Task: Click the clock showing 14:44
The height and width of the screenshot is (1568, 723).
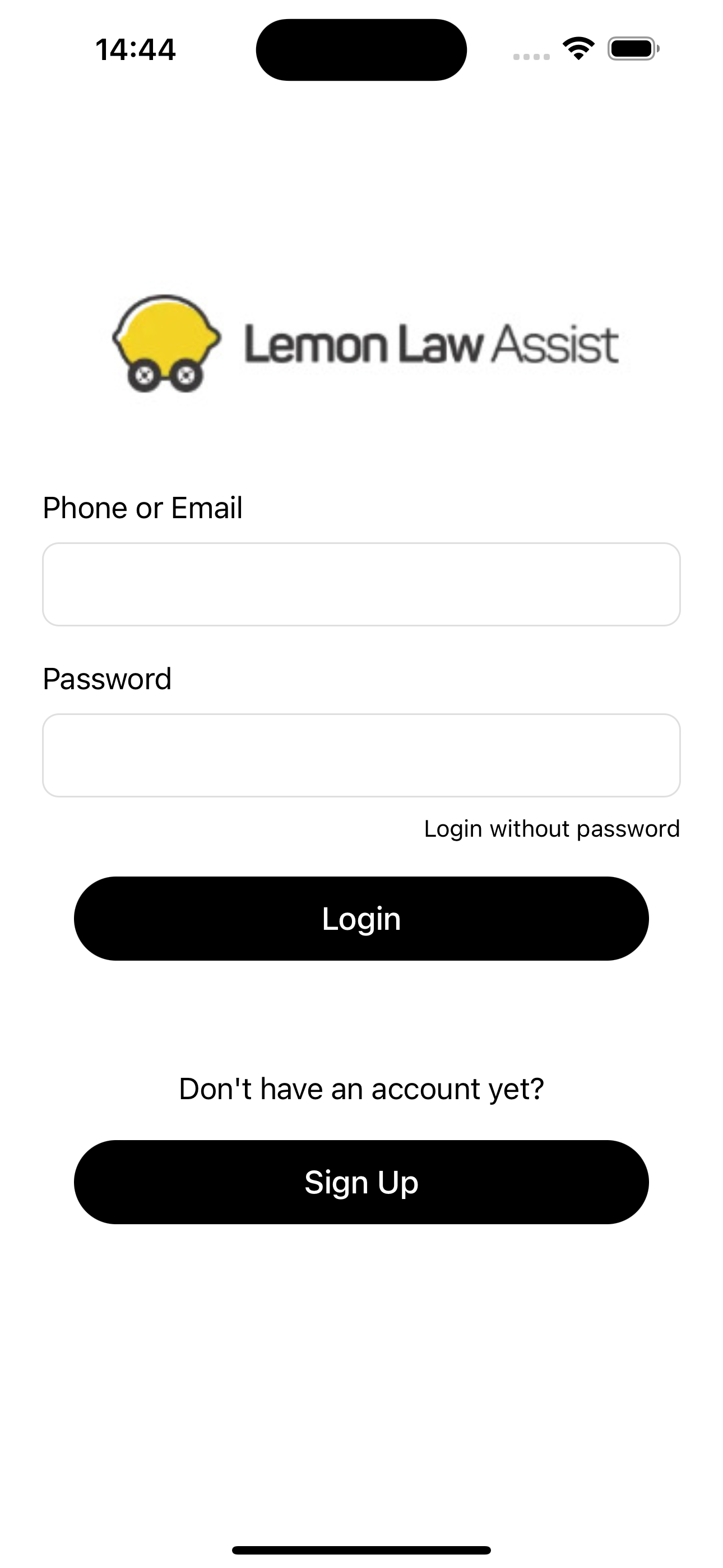Action: click(x=135, y=49)
